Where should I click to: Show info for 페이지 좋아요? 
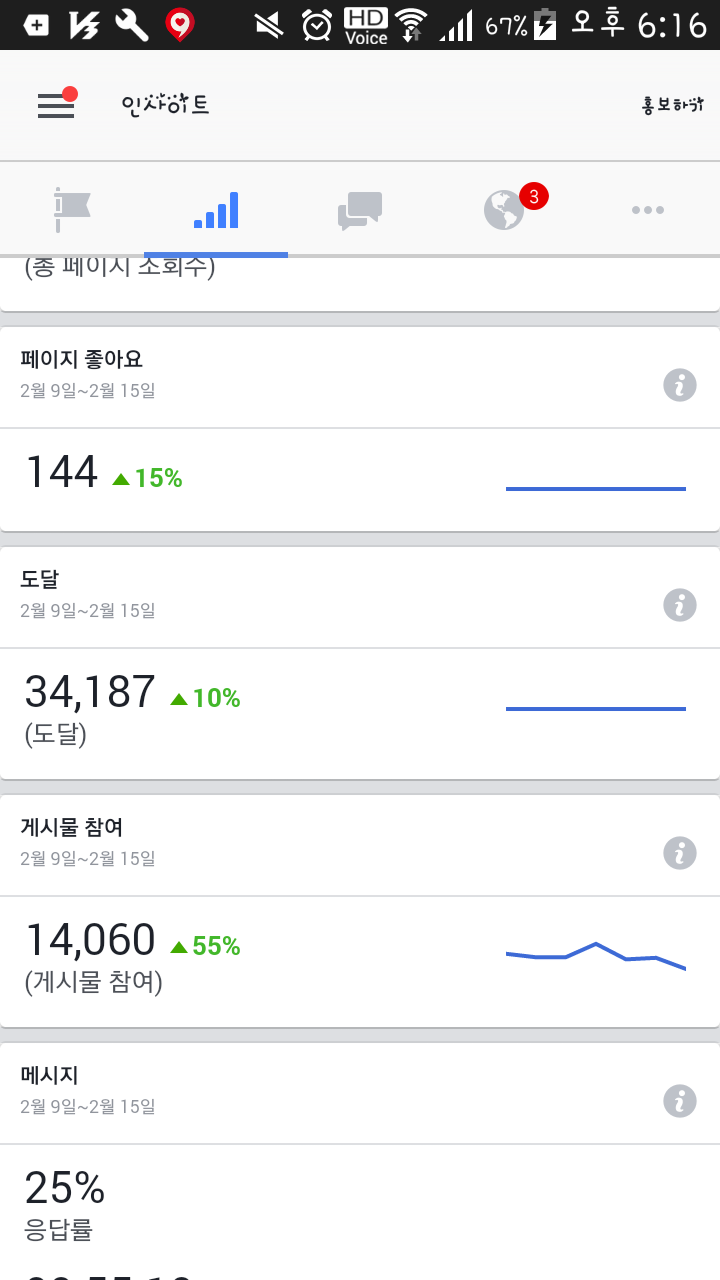pyautogui.click(x=680, y=385)
